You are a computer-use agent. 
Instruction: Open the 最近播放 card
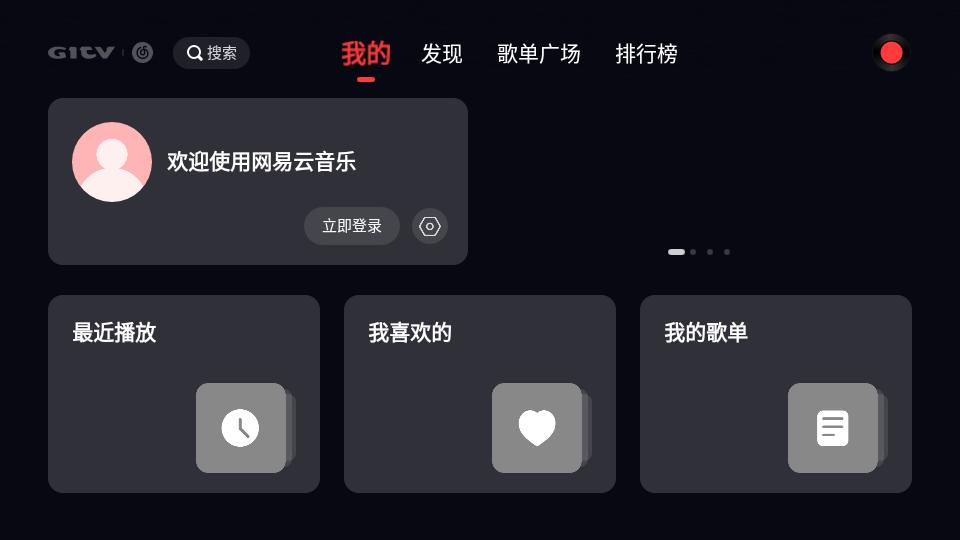[x=184, y=394]
